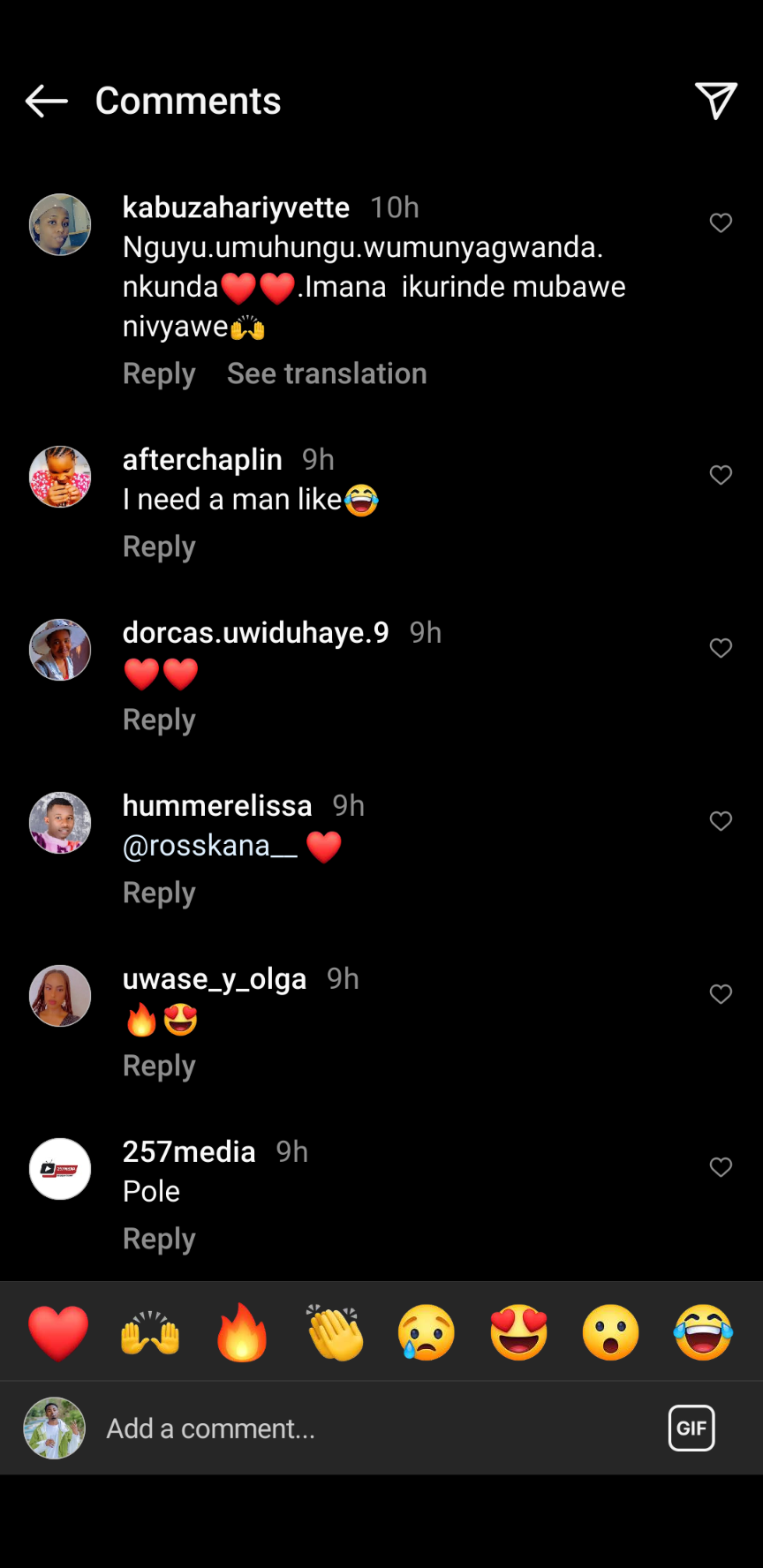Open the @rosskana__ mention

click(210, 846)
